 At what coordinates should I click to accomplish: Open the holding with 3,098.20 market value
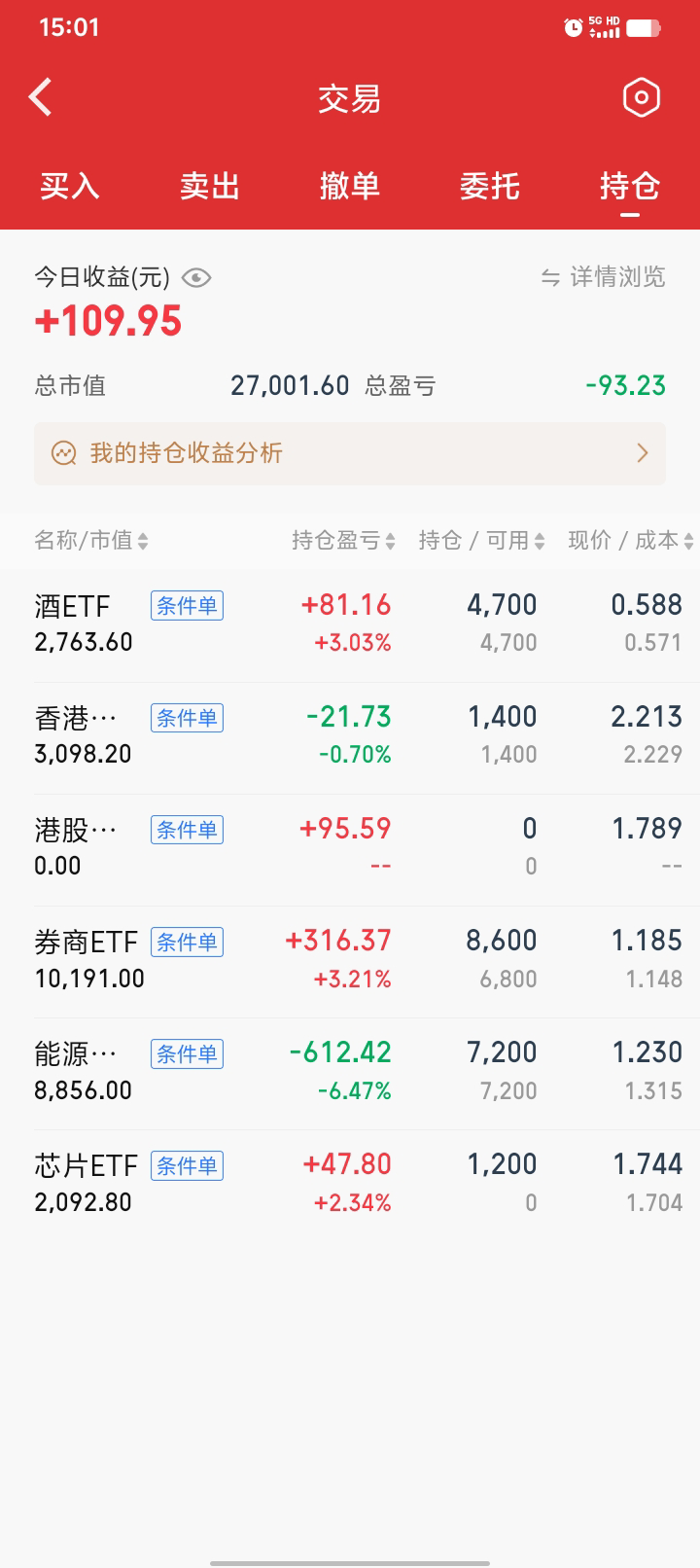point(350,735)
